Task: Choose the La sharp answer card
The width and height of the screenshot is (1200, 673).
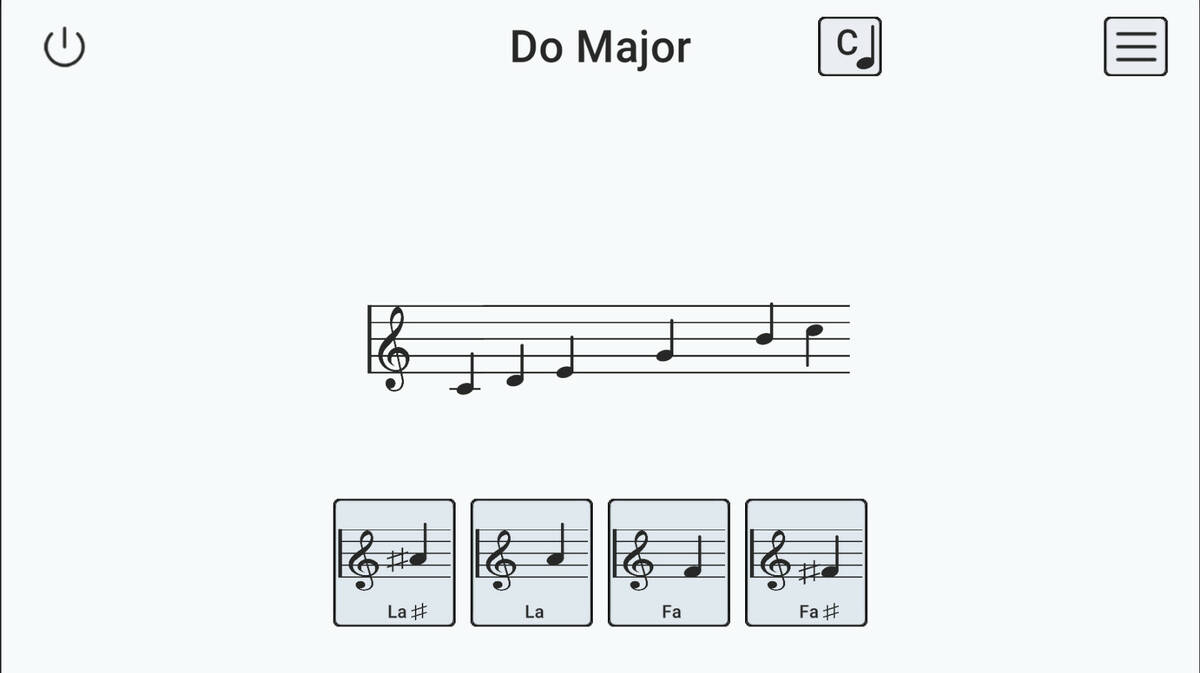Action: tap(394, 562)
